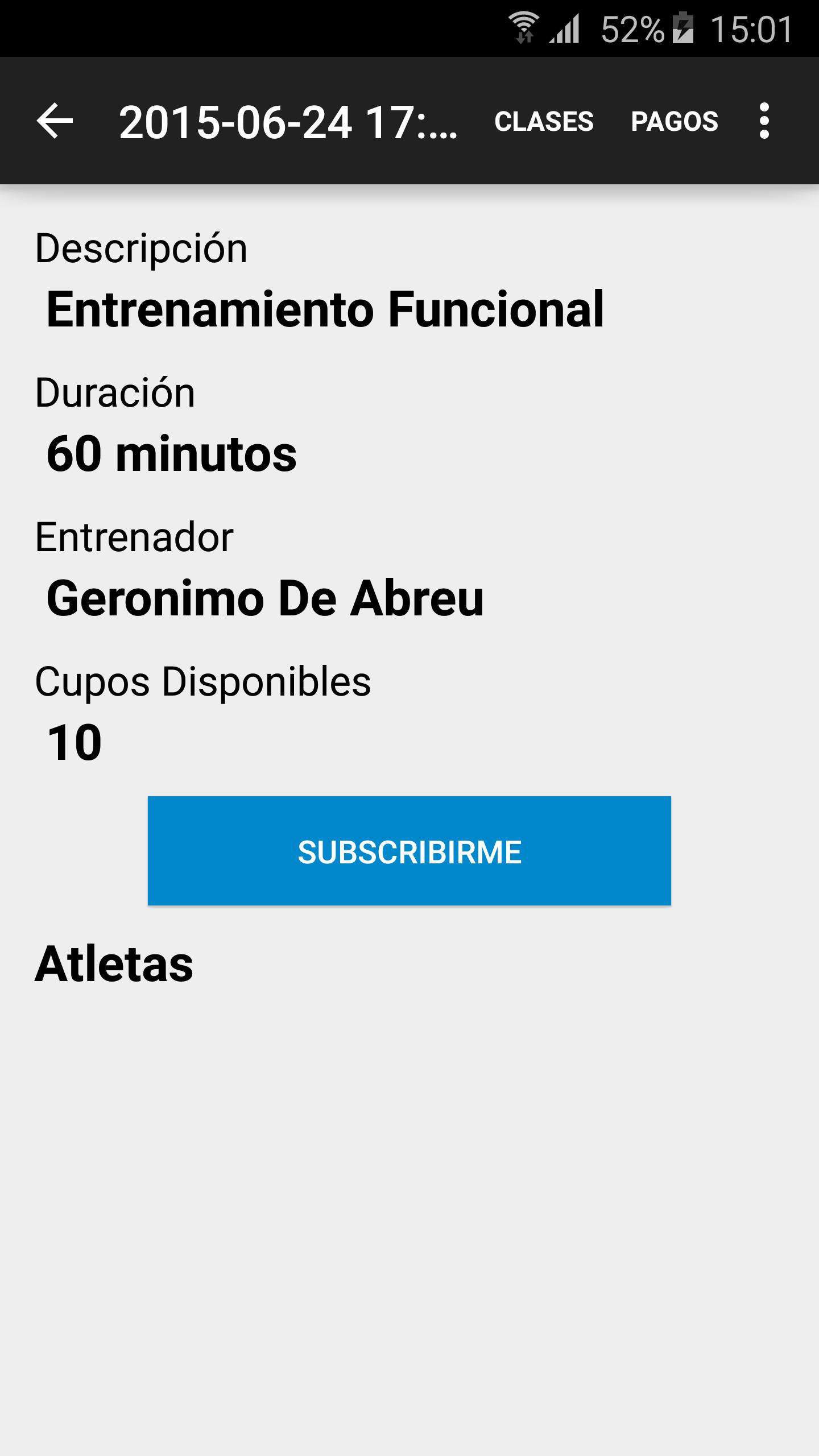Open the overflow menu with three dots

764,121
